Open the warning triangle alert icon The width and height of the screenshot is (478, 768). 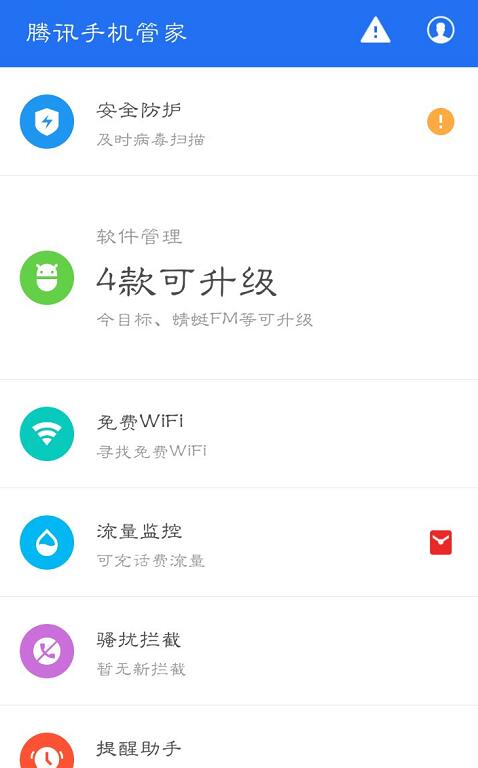tap(375, 30)
